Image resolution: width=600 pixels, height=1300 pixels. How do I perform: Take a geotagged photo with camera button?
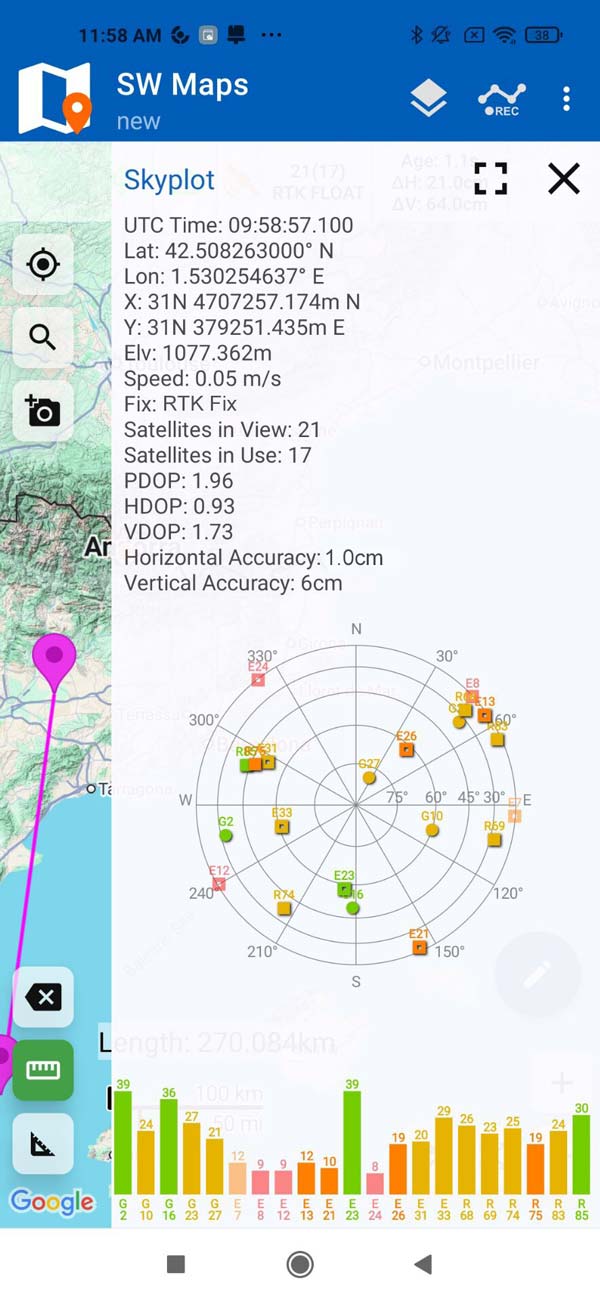pos(43,410)
